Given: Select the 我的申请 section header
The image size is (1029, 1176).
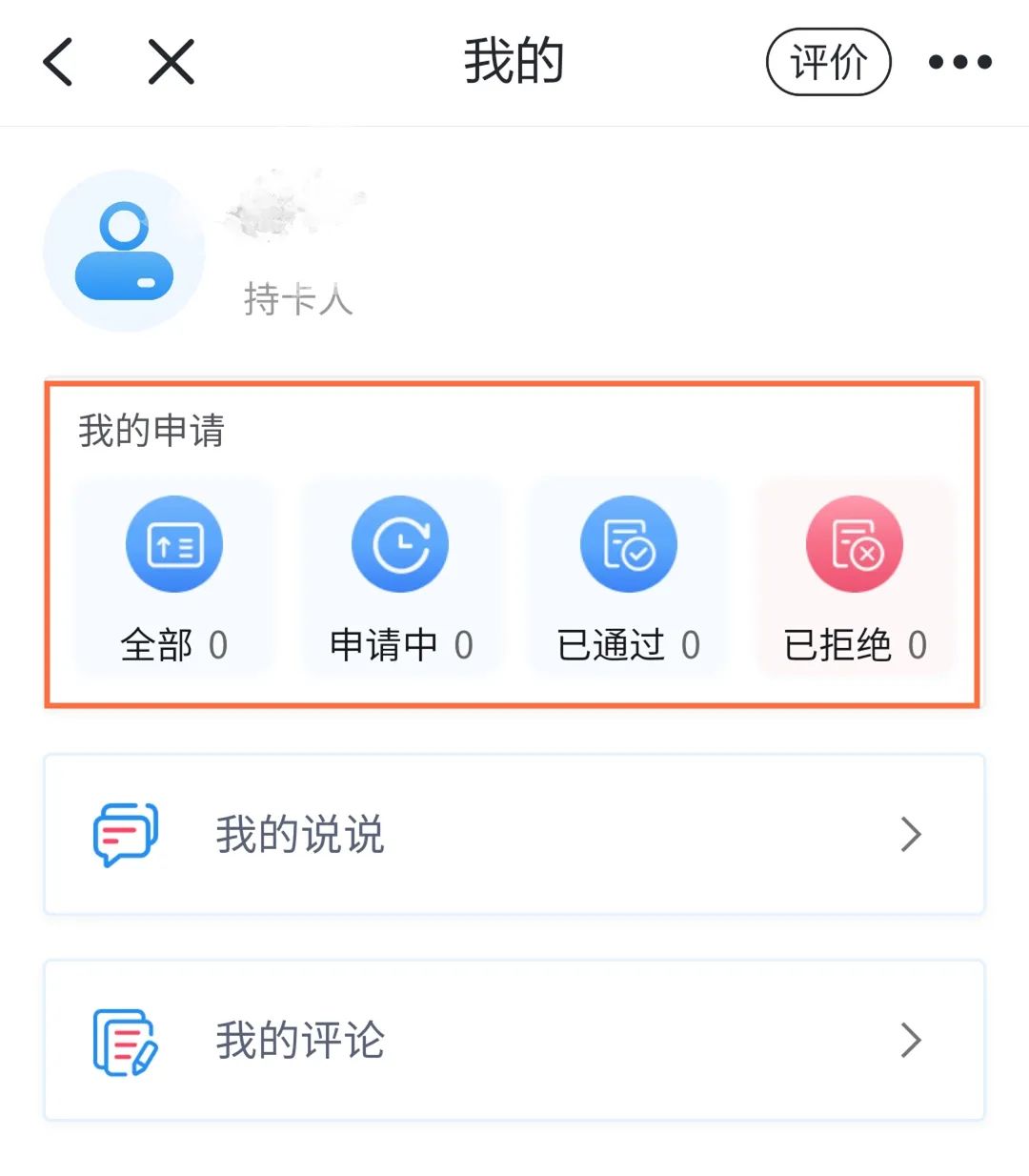Looking at the screenshot, I should (152, 431).
